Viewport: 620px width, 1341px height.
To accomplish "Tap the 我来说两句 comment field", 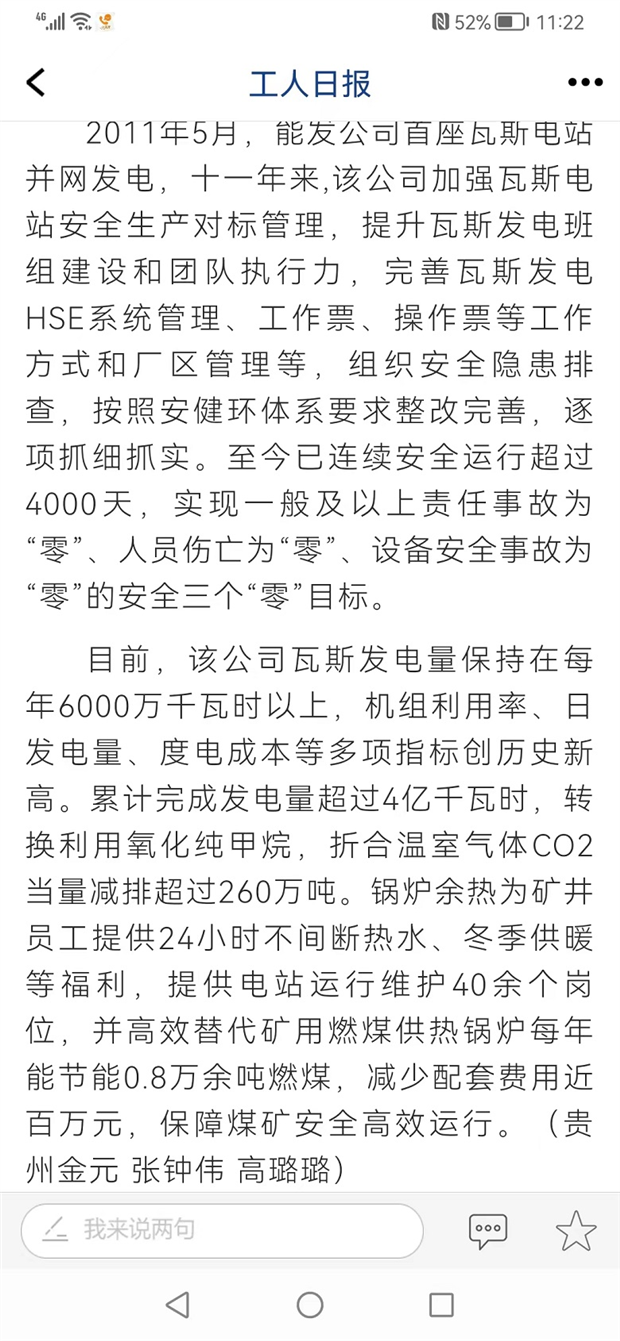I will [x=222, y=1230].
